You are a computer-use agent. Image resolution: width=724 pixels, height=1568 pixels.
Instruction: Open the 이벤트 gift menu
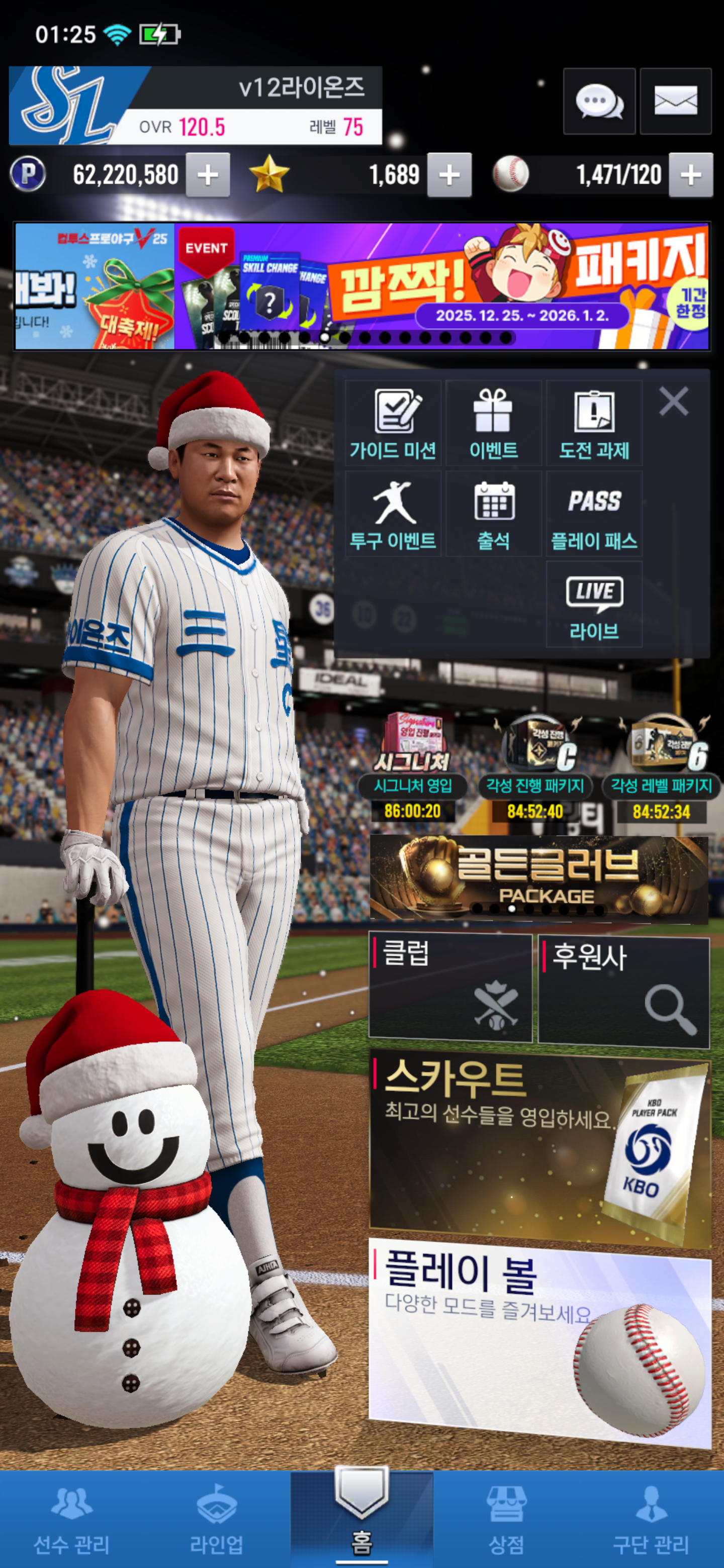tap(493, 424)
